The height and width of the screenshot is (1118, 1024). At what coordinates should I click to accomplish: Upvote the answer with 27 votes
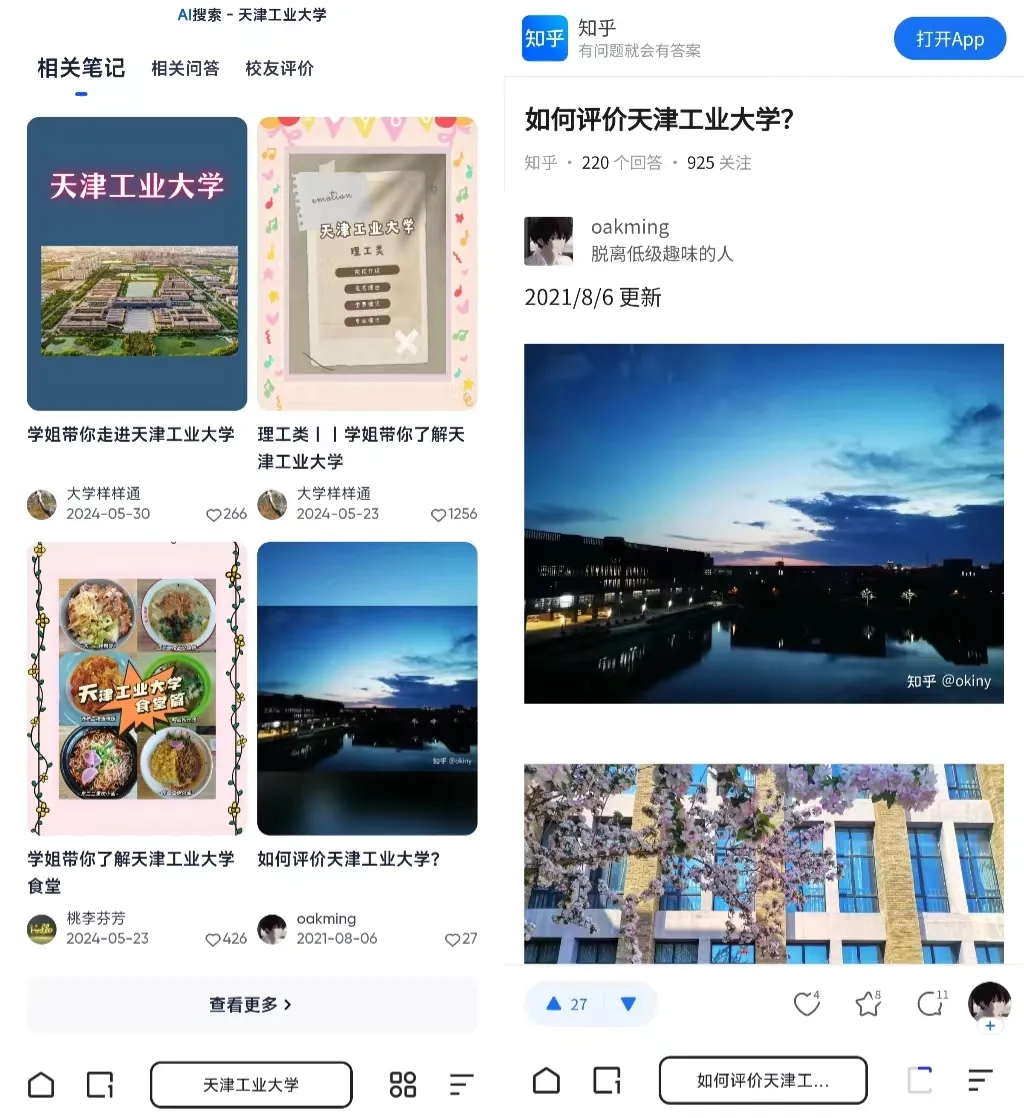coord(566,1004)
